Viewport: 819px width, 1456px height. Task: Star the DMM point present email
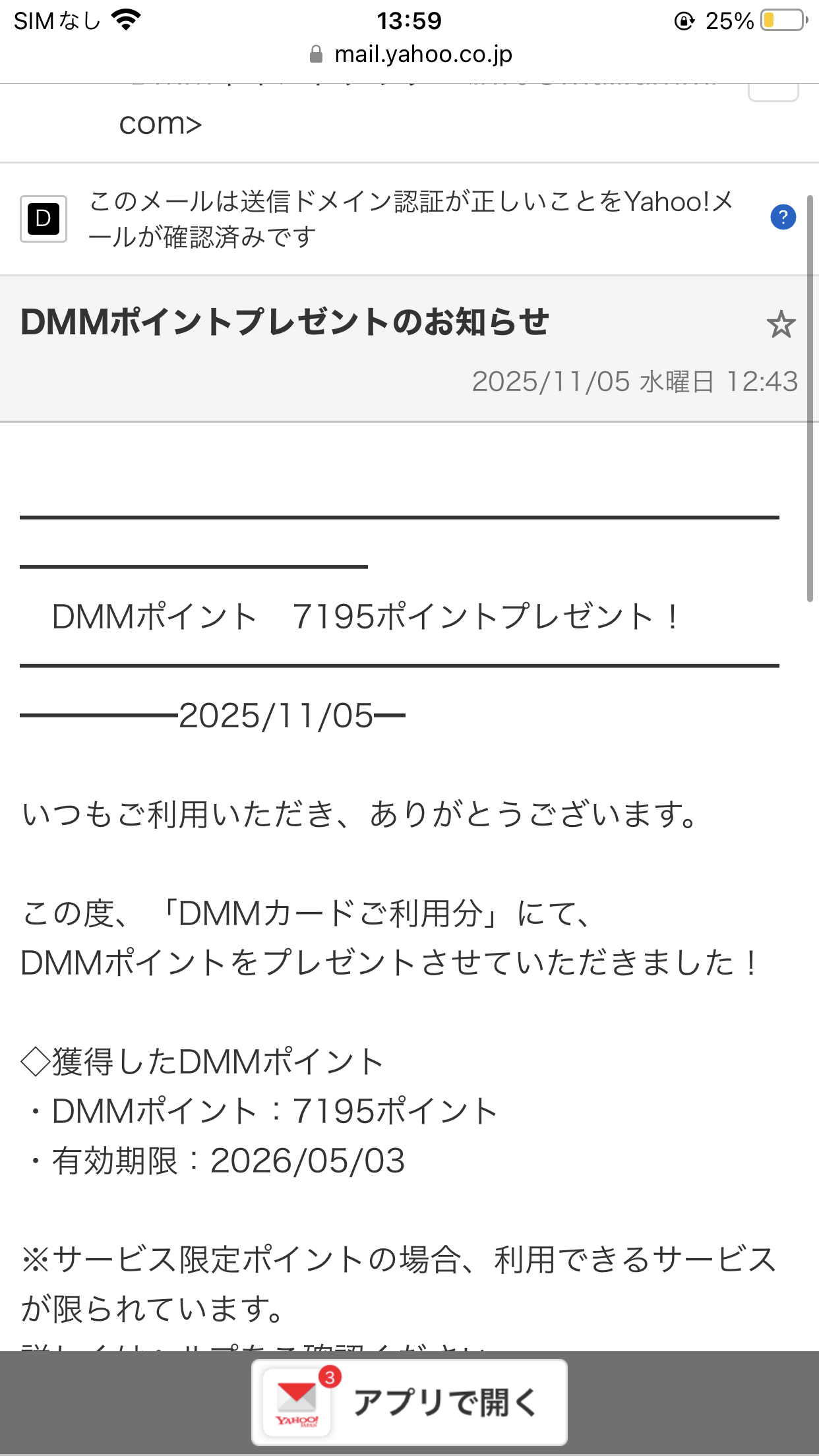coord(781,324)
